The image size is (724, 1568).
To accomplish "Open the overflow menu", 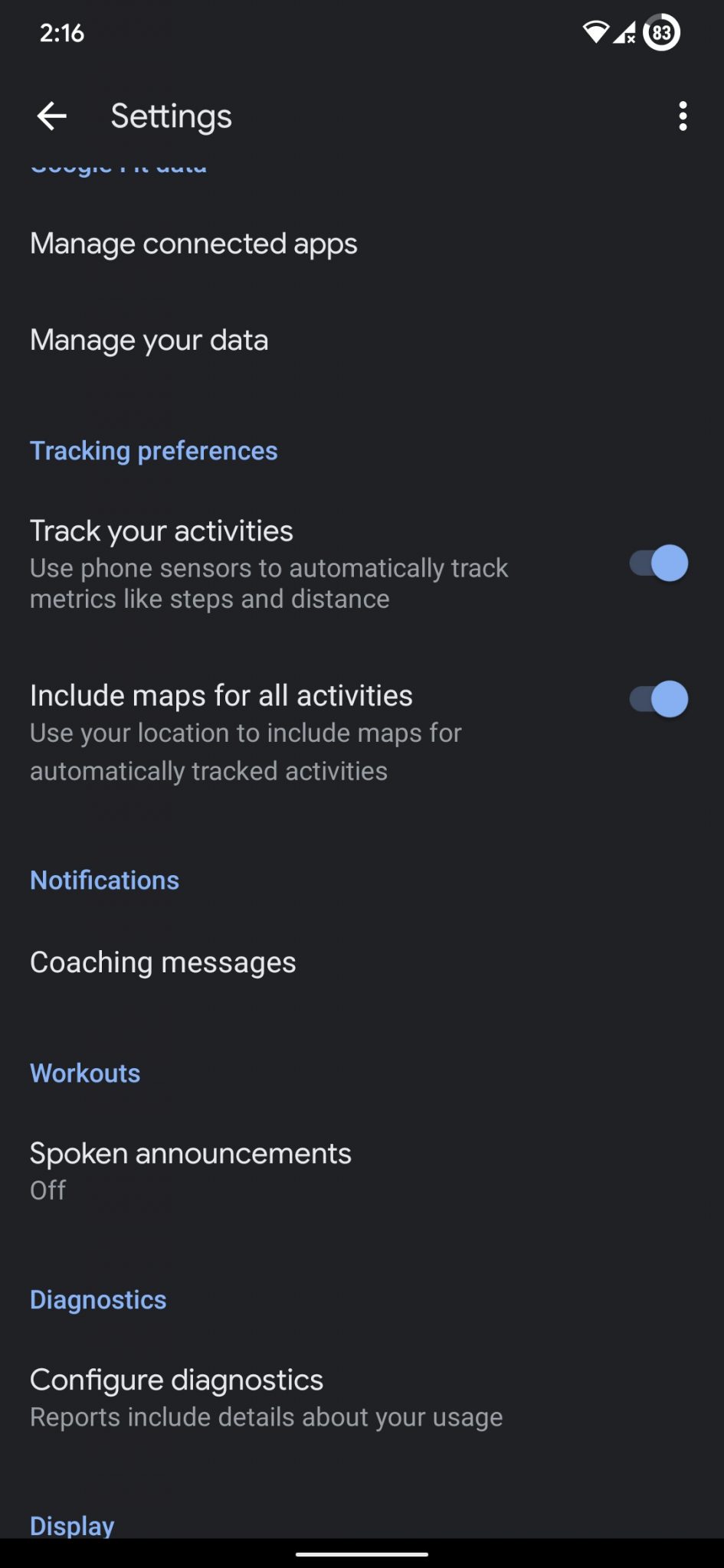I will point(682,116).
